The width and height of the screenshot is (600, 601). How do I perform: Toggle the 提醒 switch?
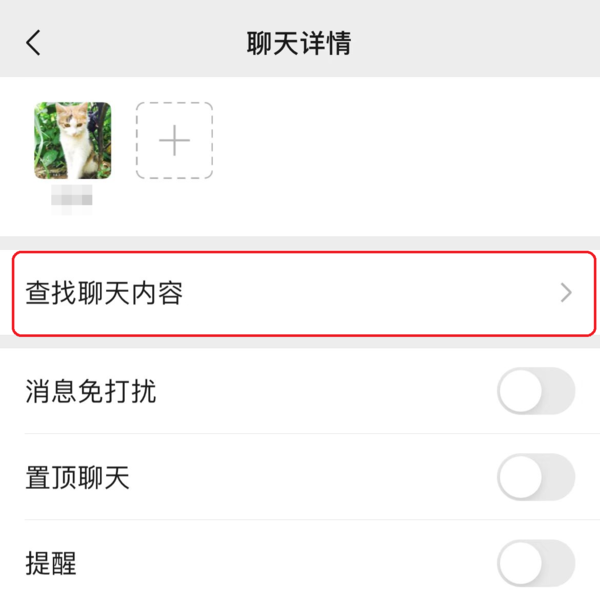point(536,563)
